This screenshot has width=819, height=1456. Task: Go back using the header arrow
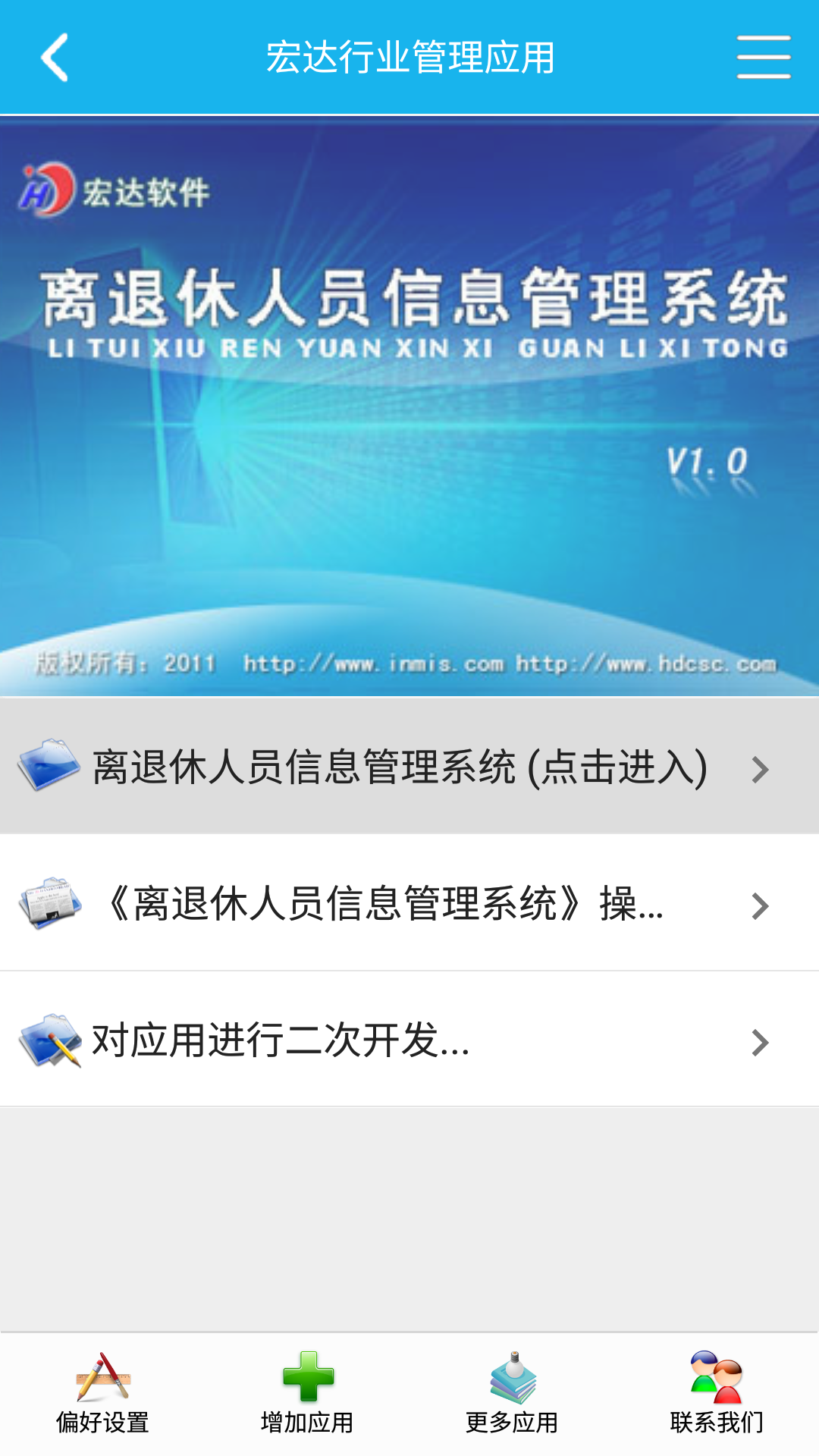coord(55,57)
